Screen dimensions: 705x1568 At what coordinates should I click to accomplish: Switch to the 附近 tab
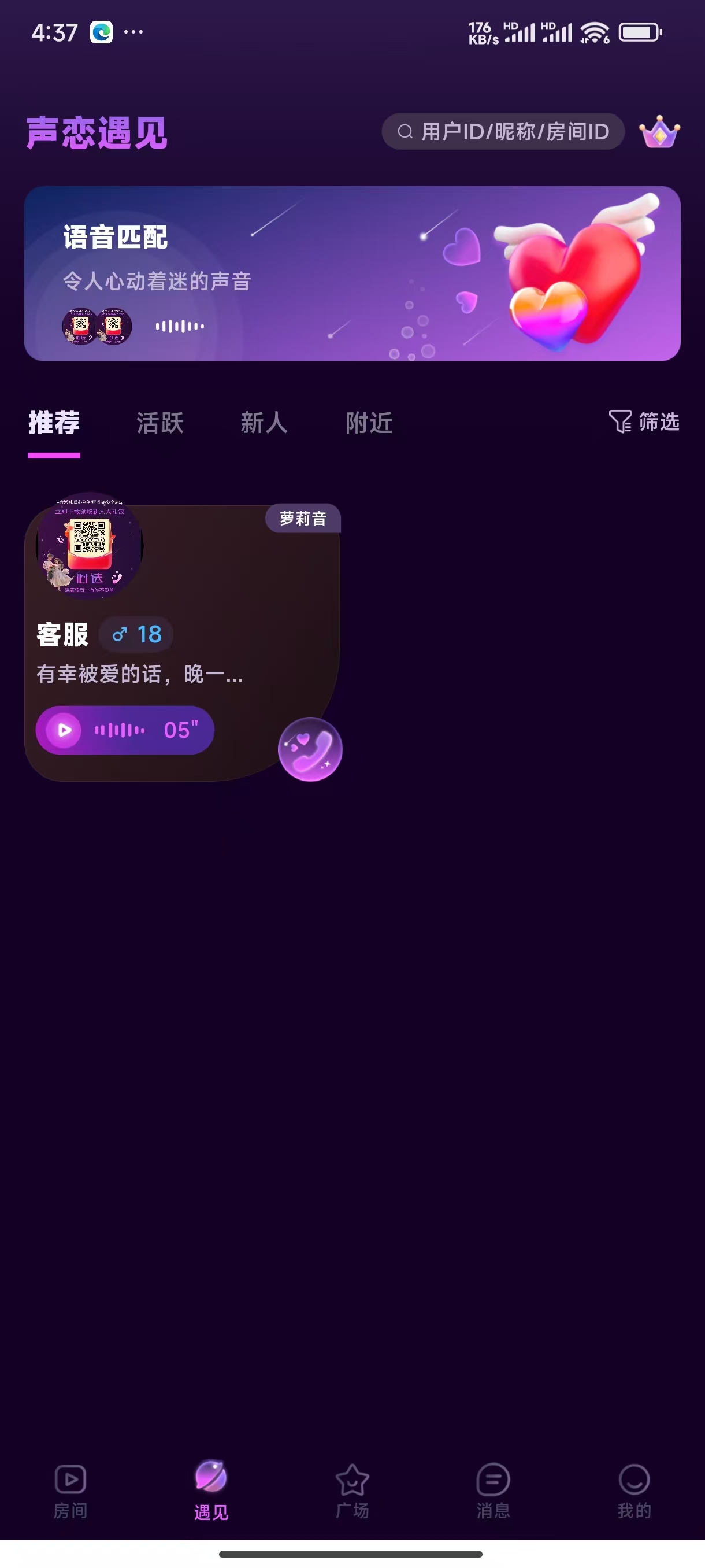coord(369,423)
